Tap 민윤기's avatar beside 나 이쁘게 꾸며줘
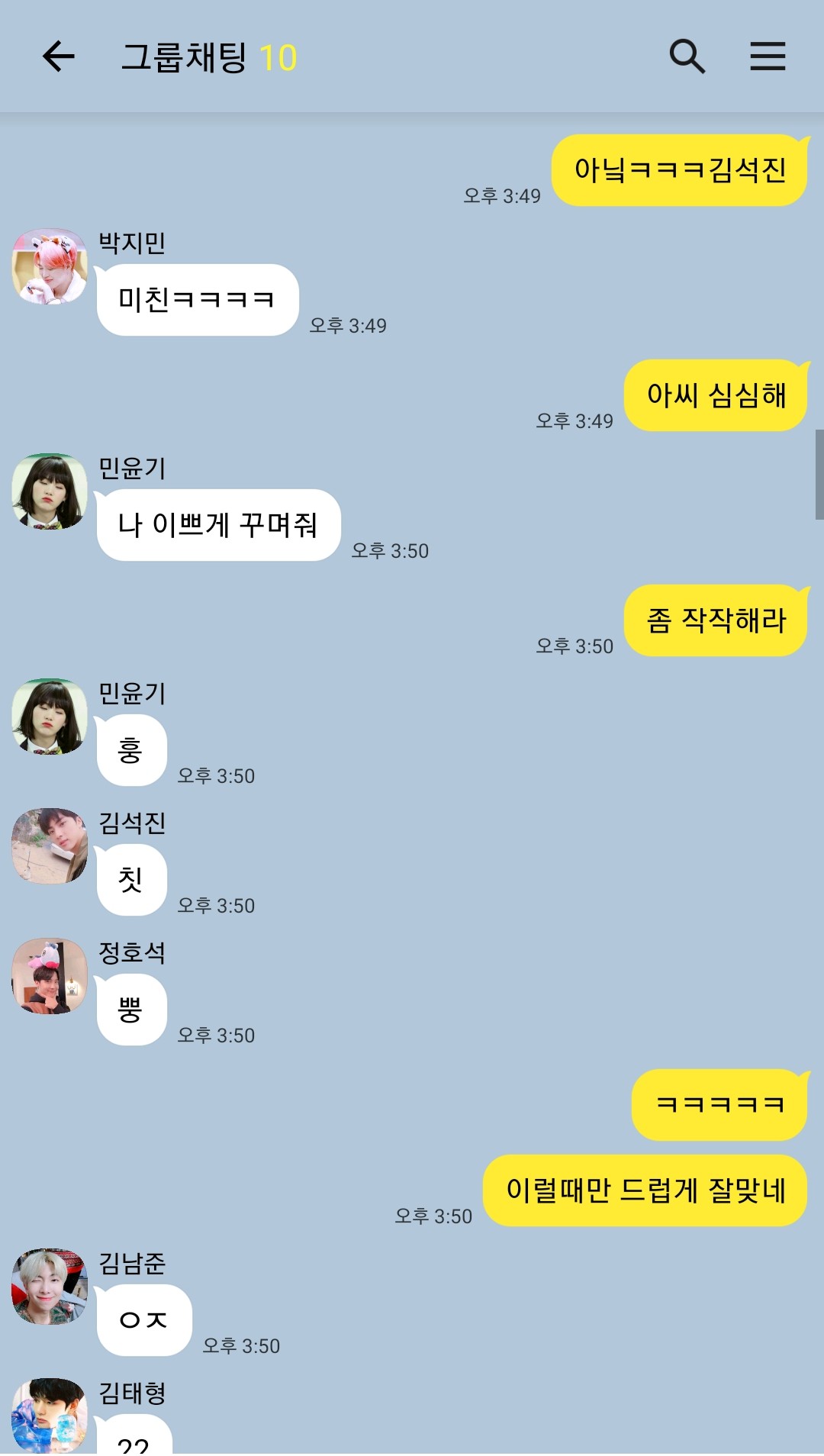Image resolution: width=824 pixels, height=1456 pixels. point(50,491)
